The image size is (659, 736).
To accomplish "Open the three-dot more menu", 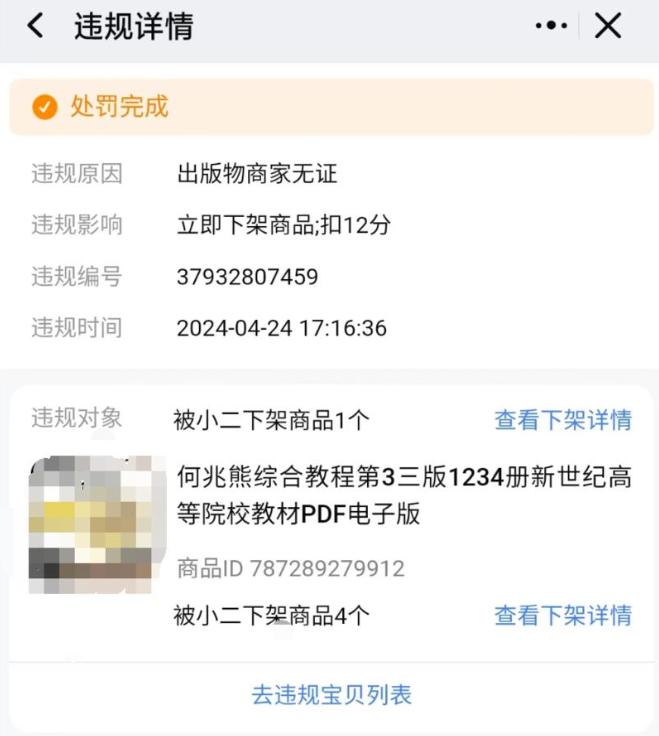I will 551,27.
